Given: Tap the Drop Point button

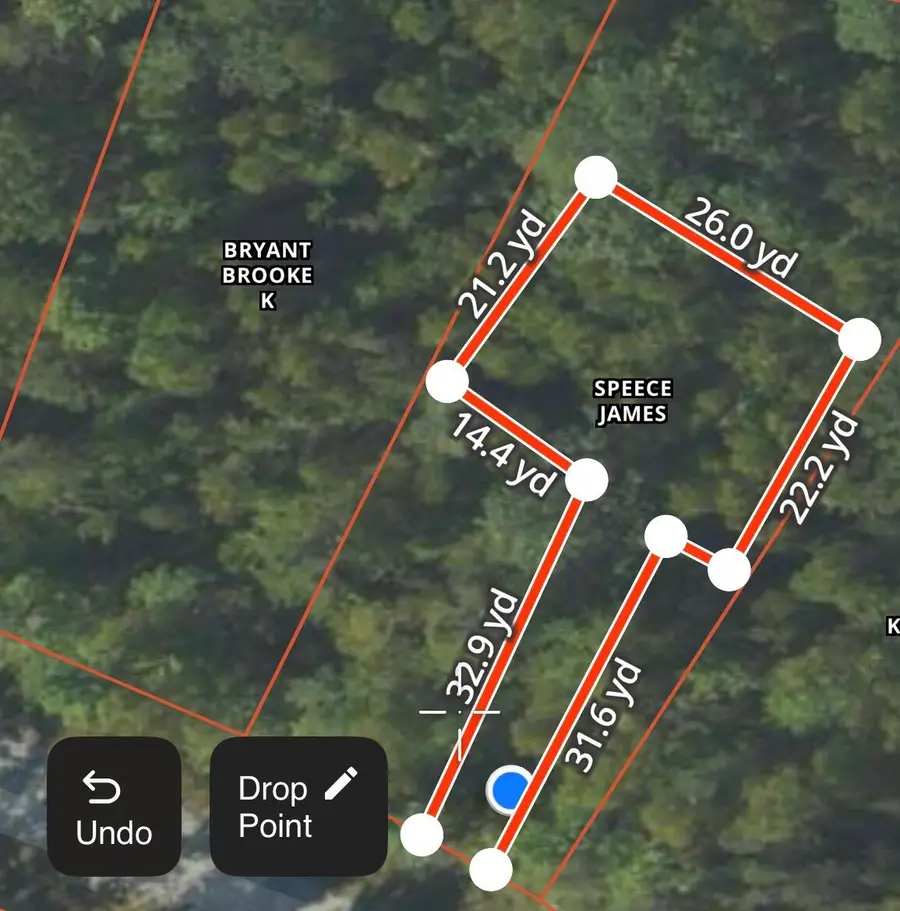Looking at the screenshot, I should pos(298,807).
